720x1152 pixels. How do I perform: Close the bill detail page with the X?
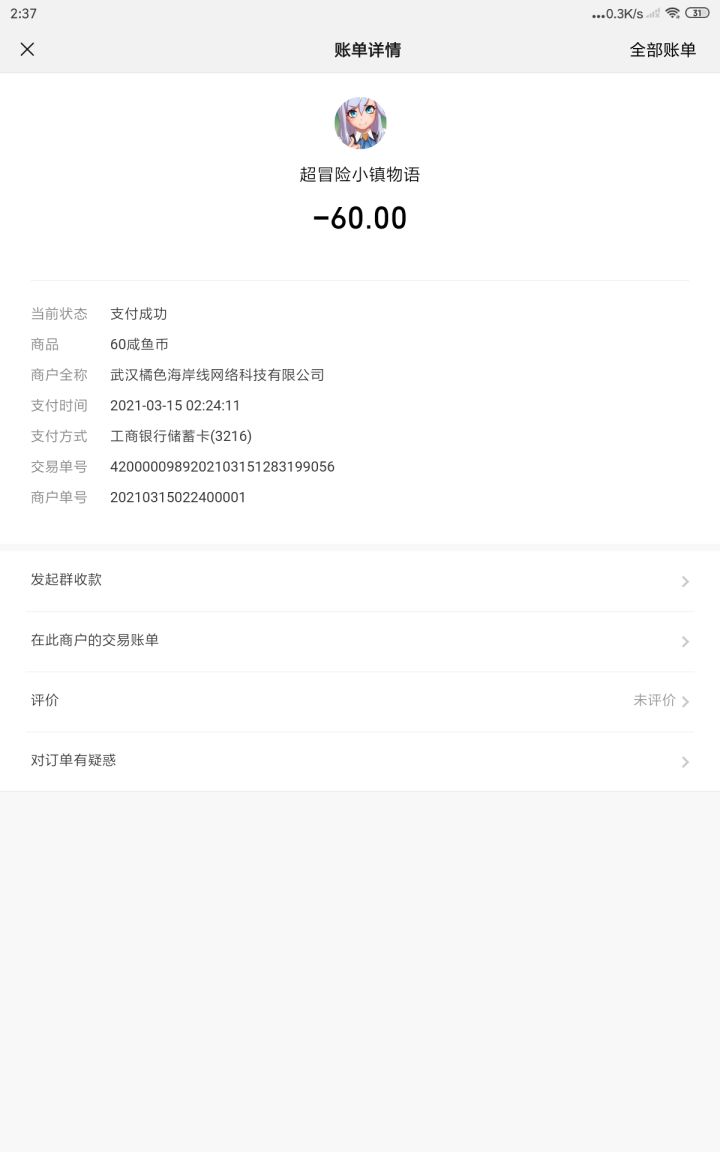coord(27,49)
